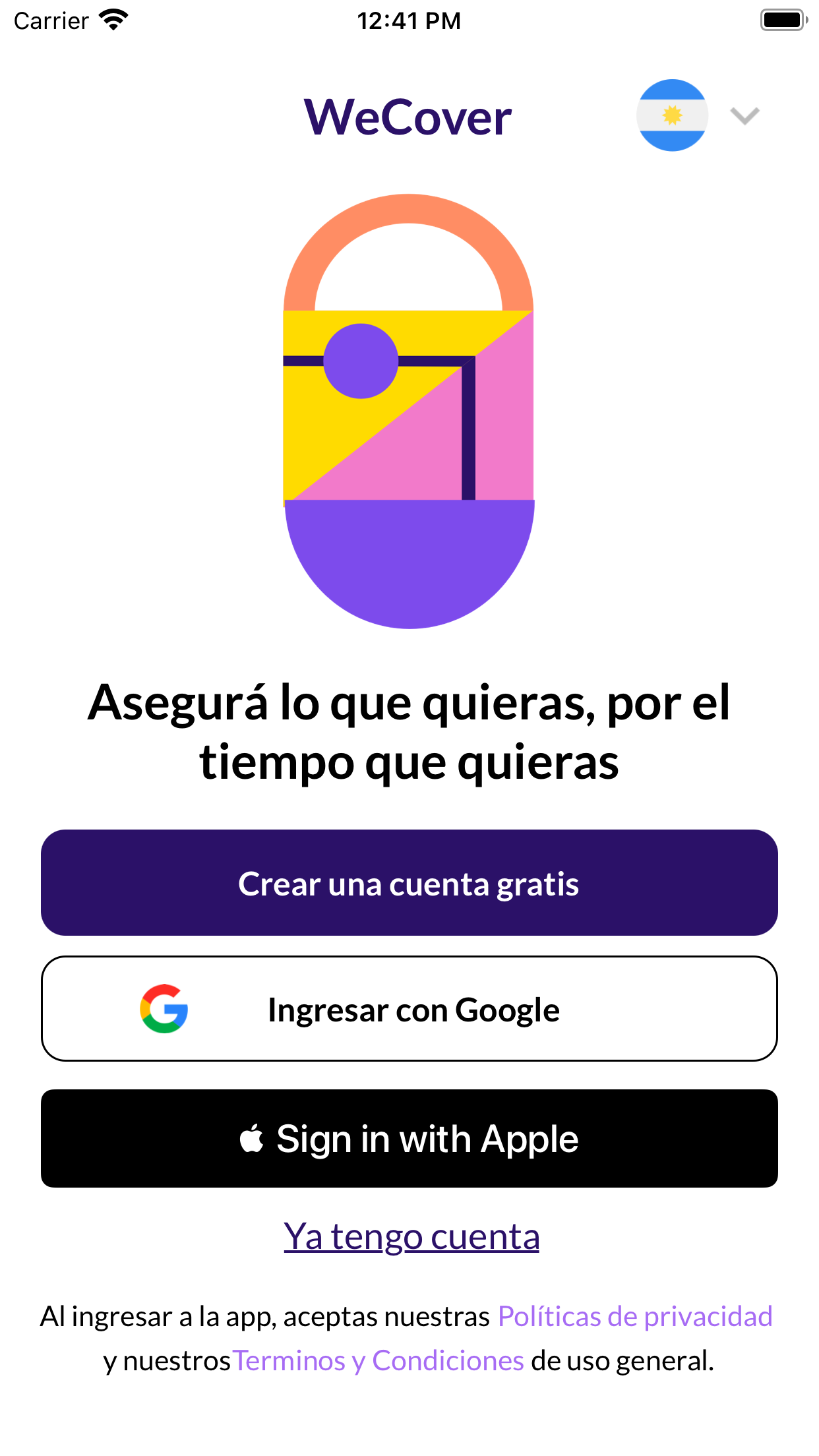
Task: Click the downward arrow beside the Argentina flag
Action: pyautogui.click(x=743, y=117)
